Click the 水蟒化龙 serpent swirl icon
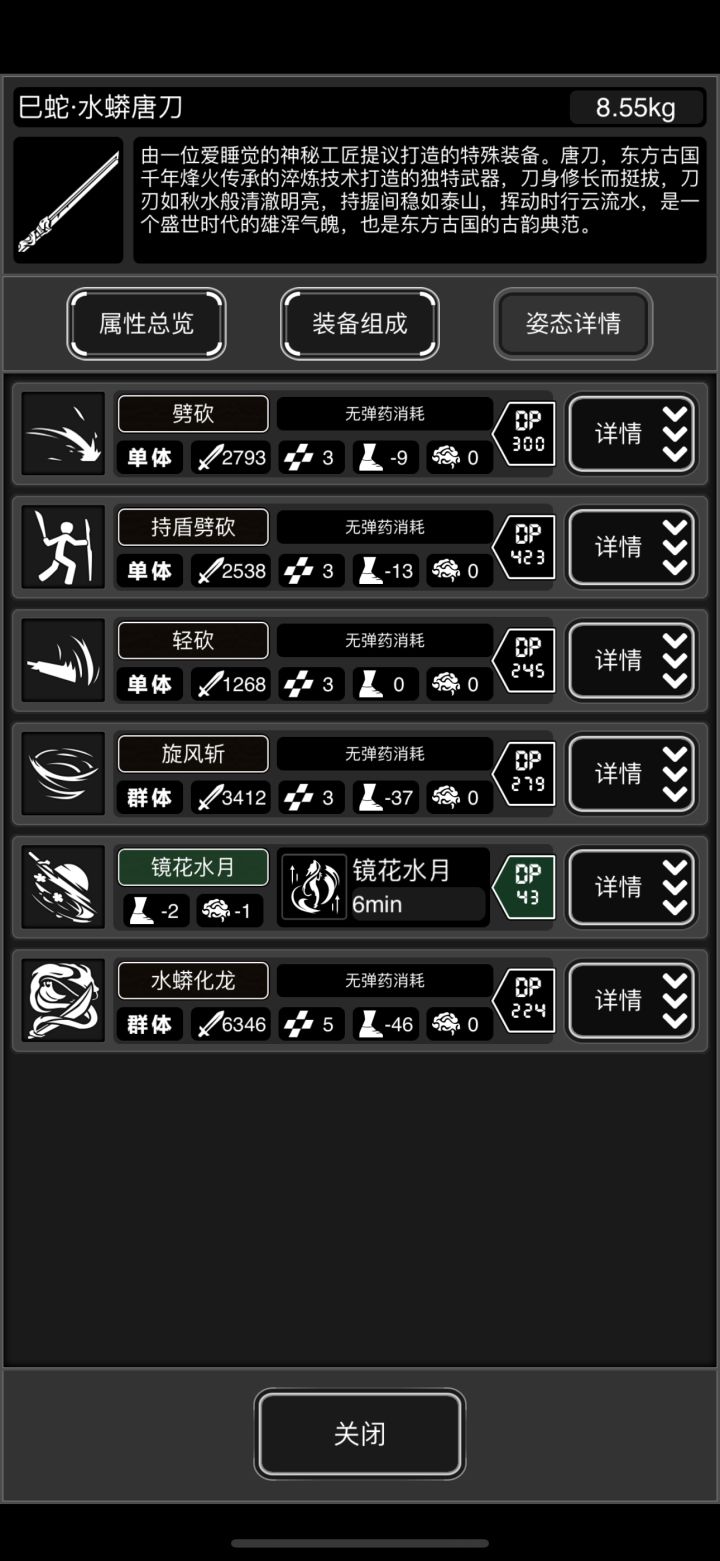The image size is (720, 1561). [63, 1000]
